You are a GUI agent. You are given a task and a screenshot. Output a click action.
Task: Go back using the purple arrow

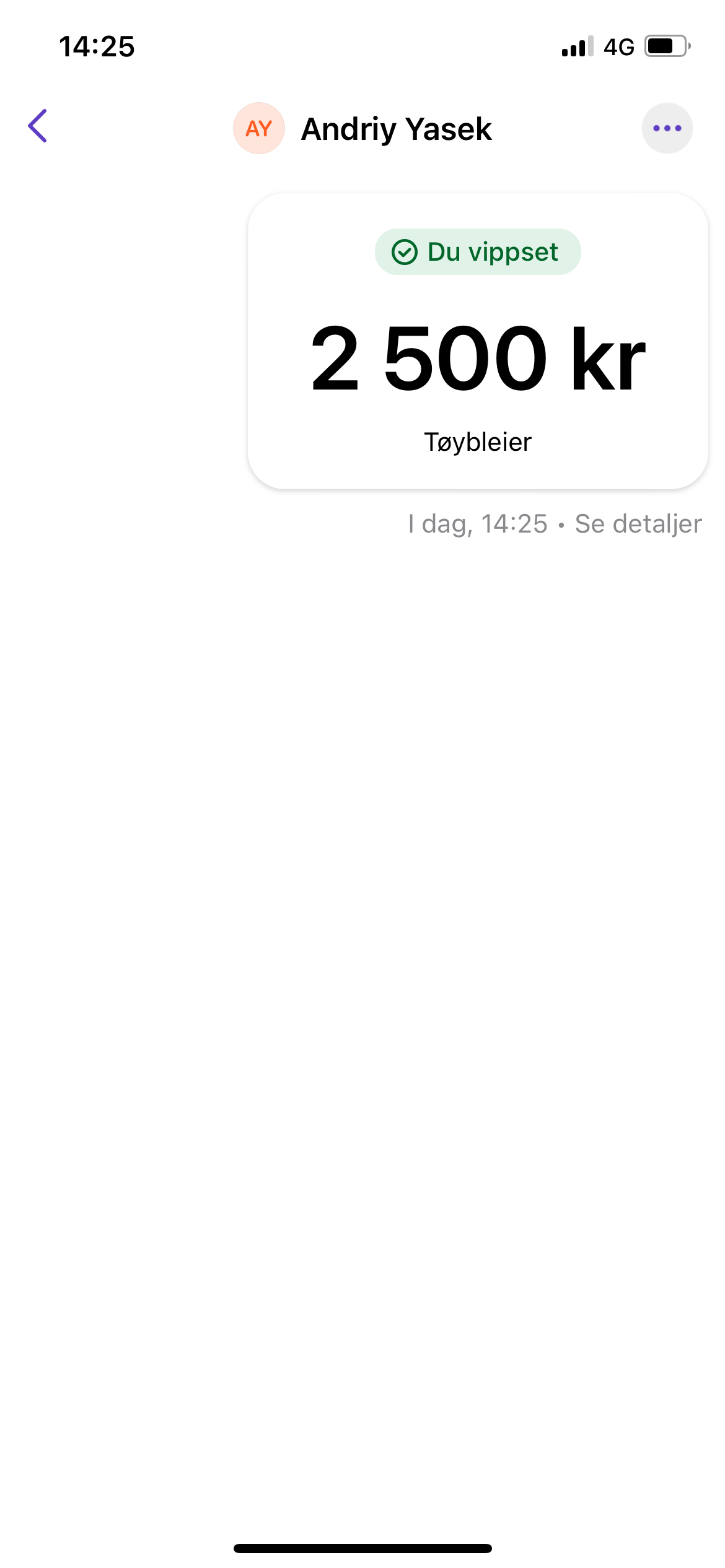[x=38, y=126]
